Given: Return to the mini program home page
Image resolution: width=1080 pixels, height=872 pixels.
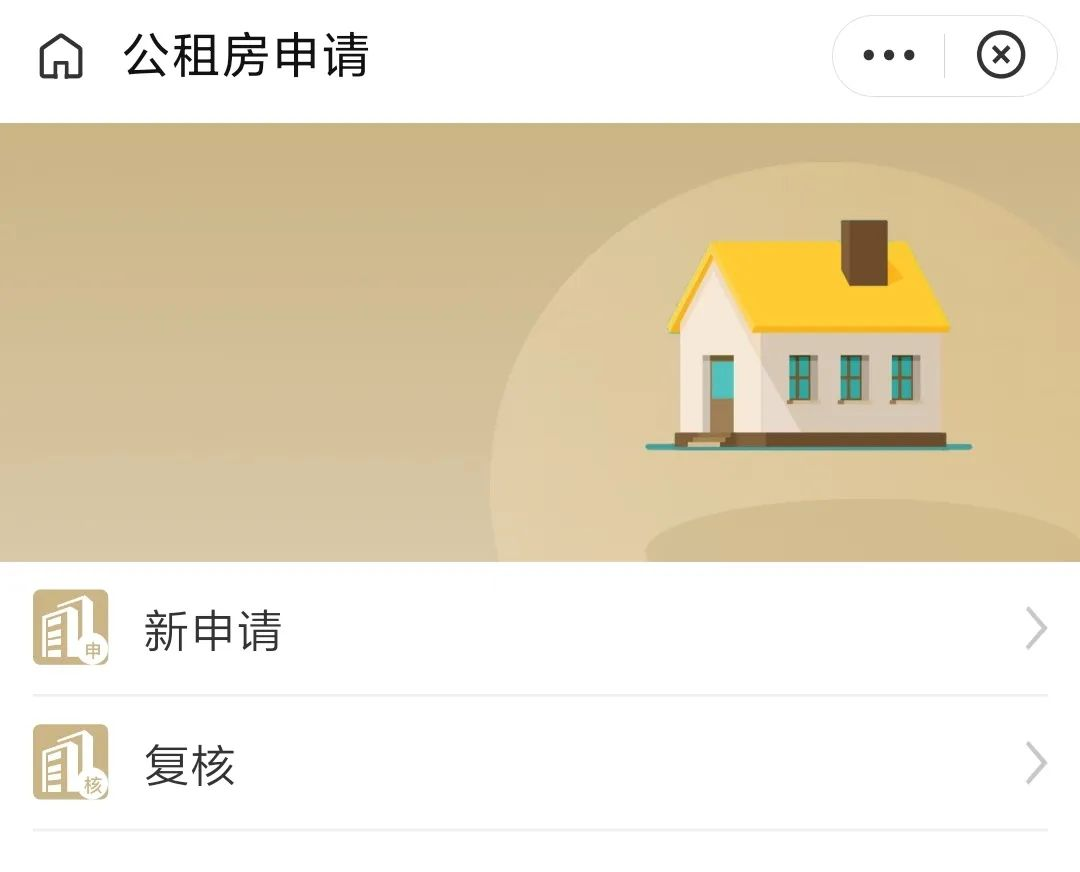Looking at the screenshot, I should [x=61, y=56].
